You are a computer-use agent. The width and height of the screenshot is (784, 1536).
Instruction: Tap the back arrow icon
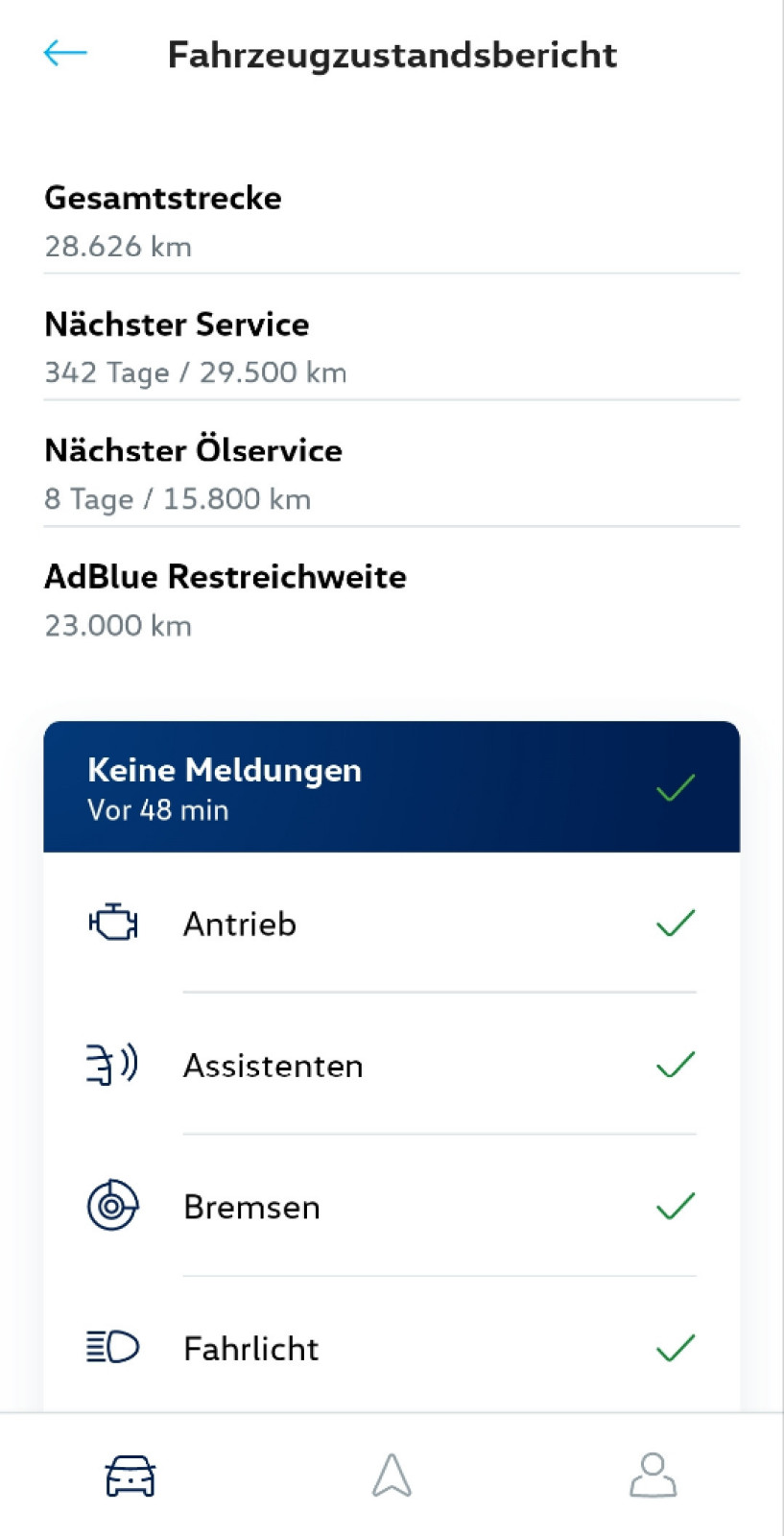(x=63, y=54)
